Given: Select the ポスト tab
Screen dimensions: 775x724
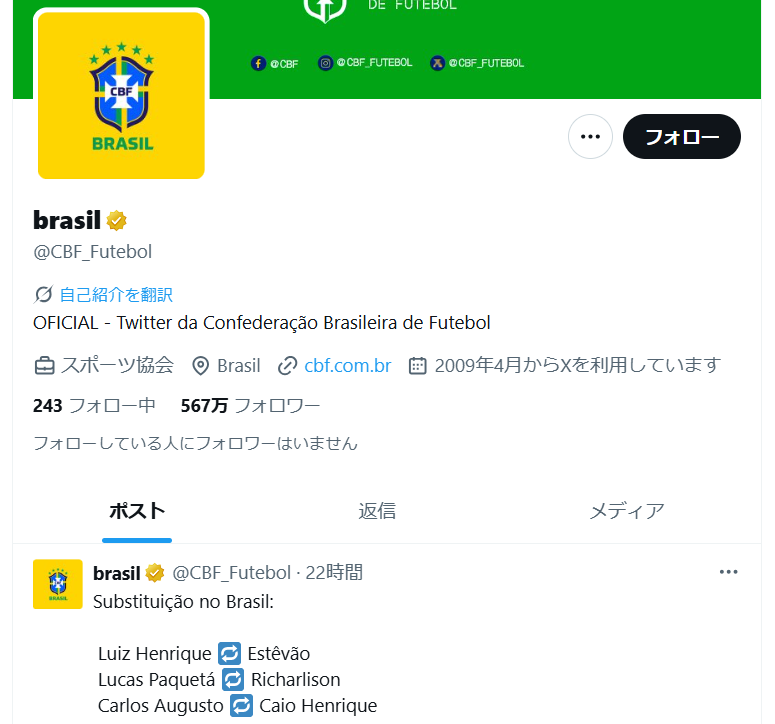Looking at the screenshot, I should click(x=137, y=511).
